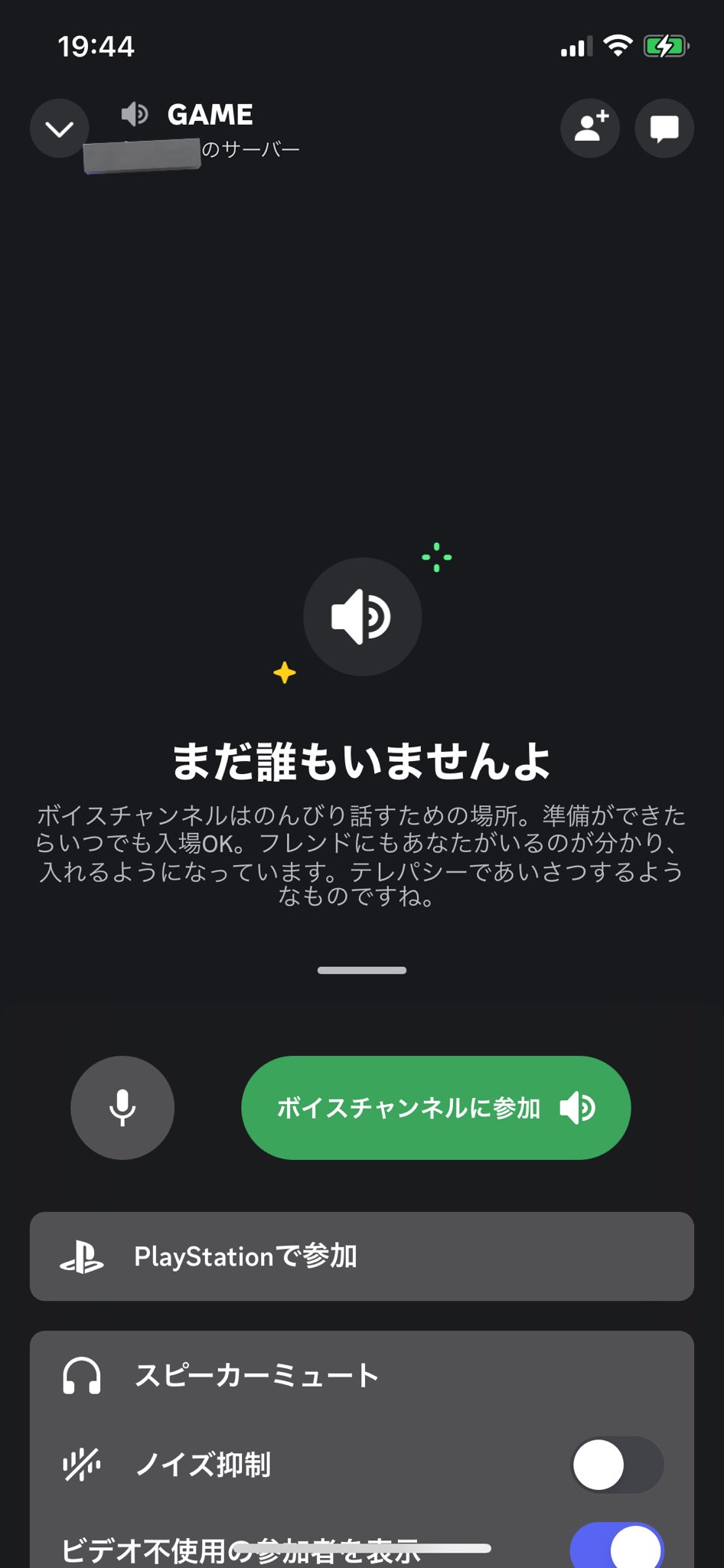
Task: Disable the ビデオ不使用の参加者を表示 switch
Action: 618,1547
